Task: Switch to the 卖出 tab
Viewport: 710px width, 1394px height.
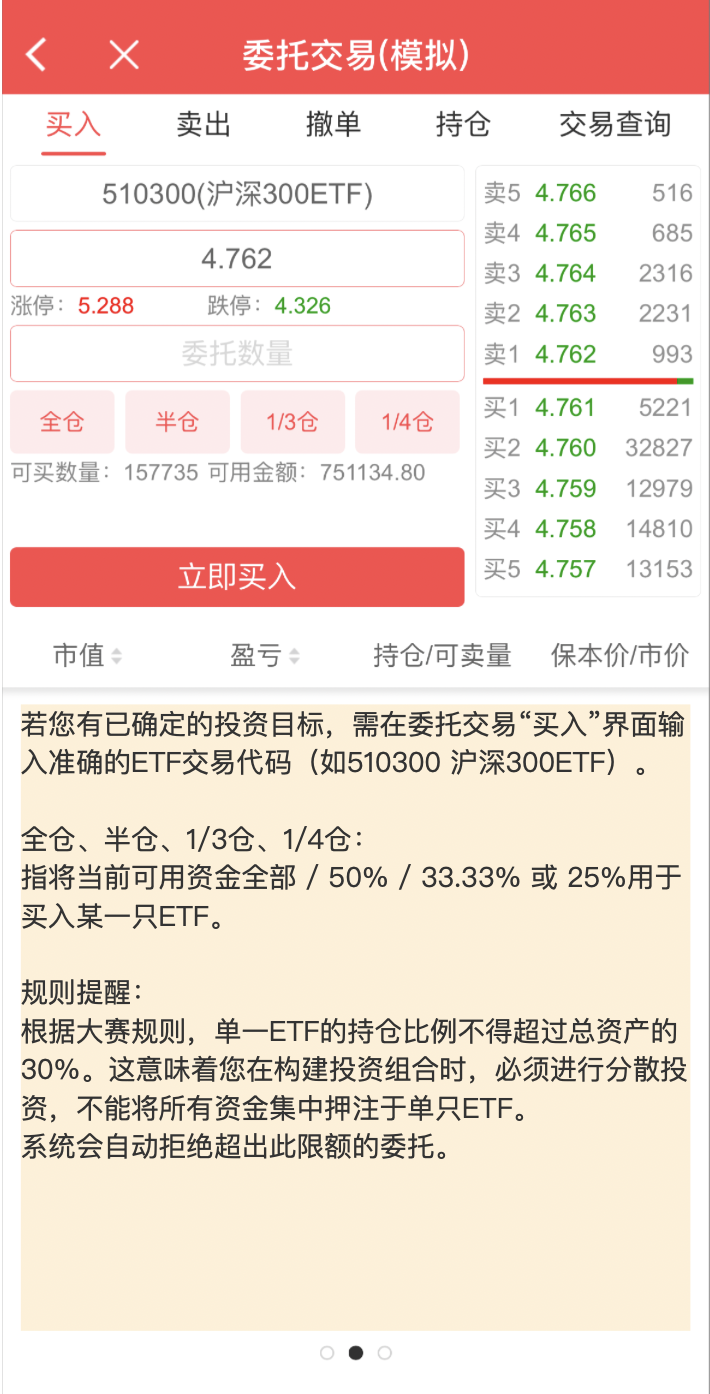Action: [x=203, y=125]
